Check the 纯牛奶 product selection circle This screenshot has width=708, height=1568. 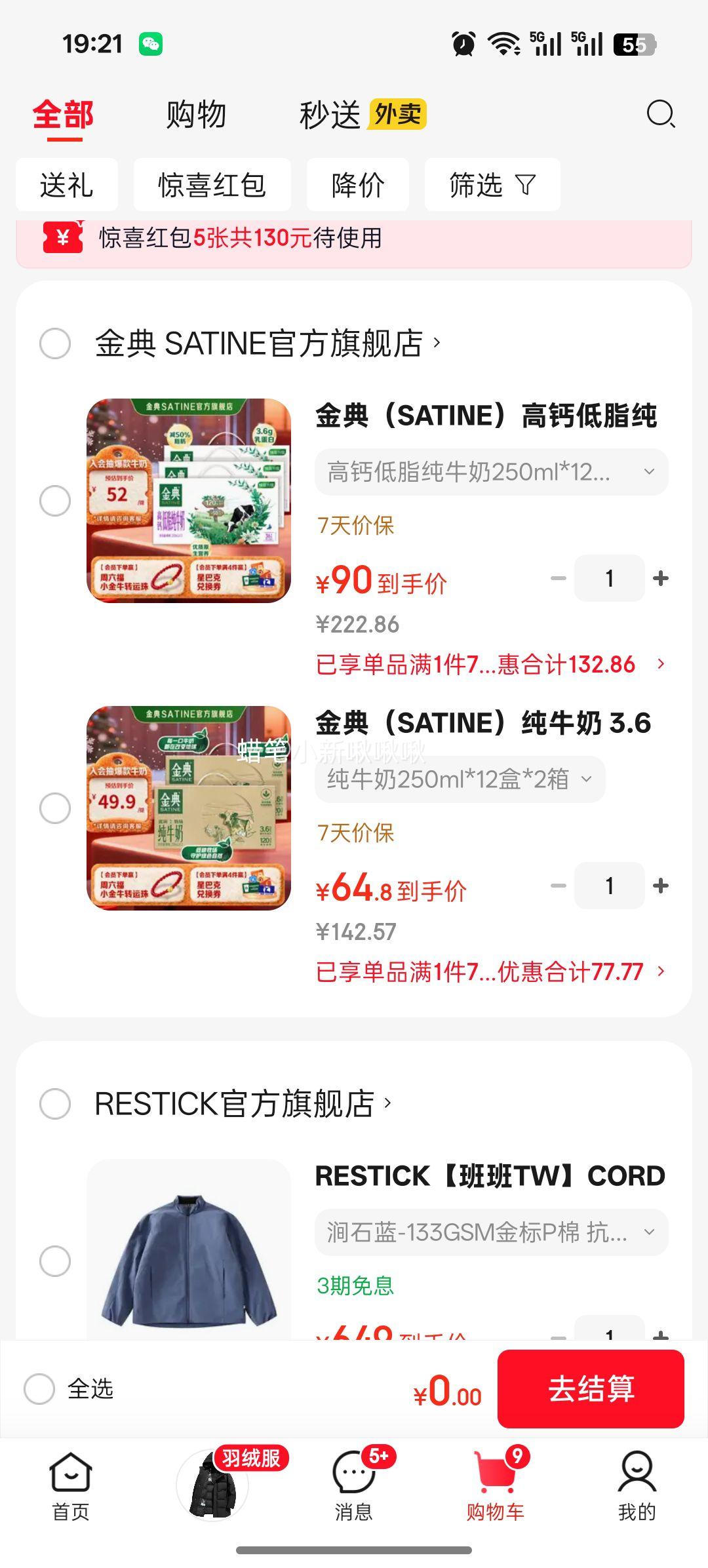coord(55,808)
